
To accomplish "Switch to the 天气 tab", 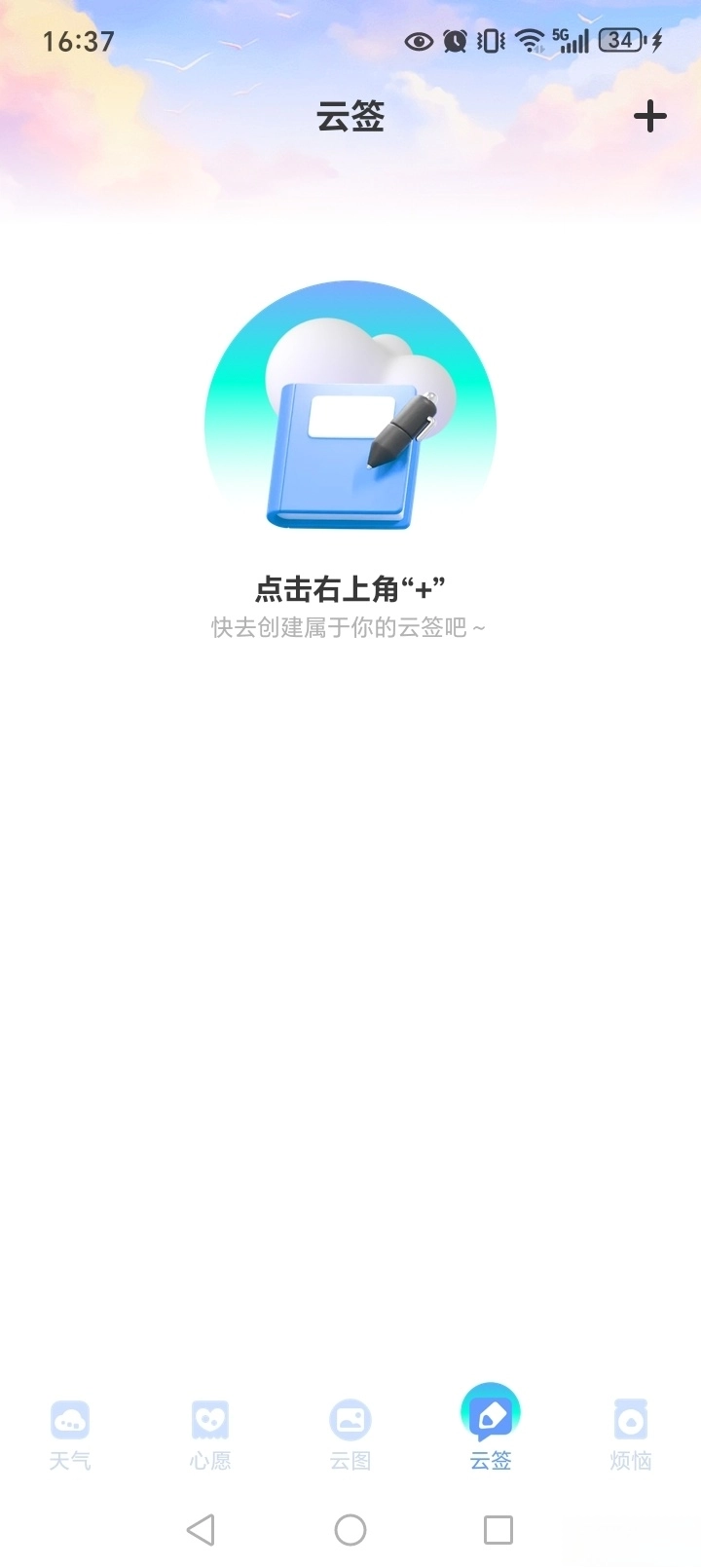I will (x=70, y=1434).
